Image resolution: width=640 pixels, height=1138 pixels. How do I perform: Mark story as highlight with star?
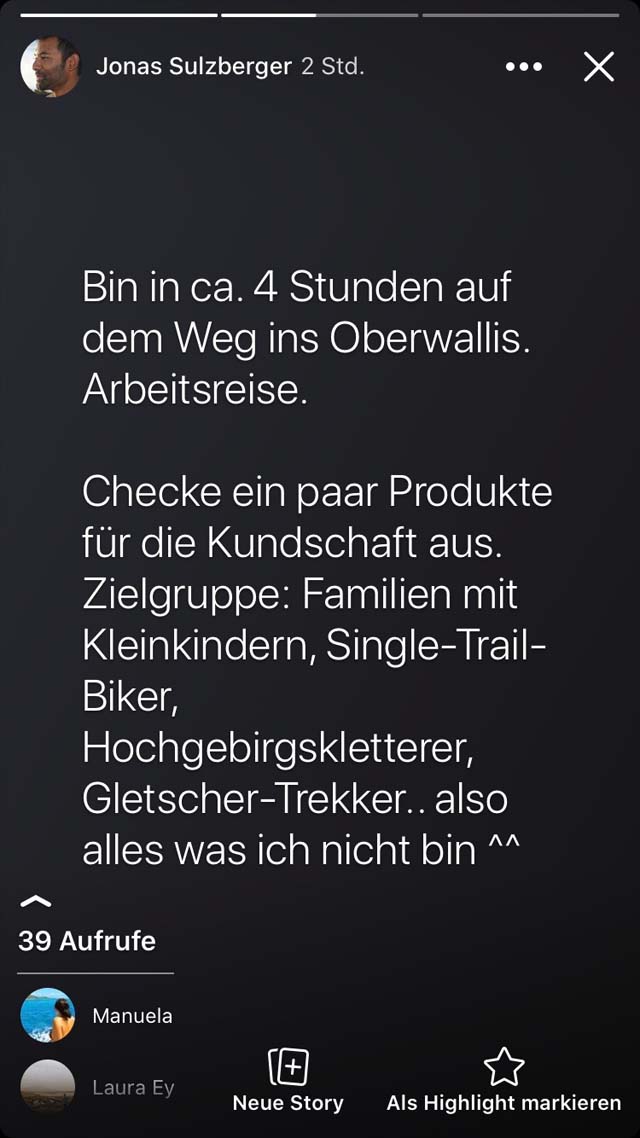click(x=504, y=1081)
